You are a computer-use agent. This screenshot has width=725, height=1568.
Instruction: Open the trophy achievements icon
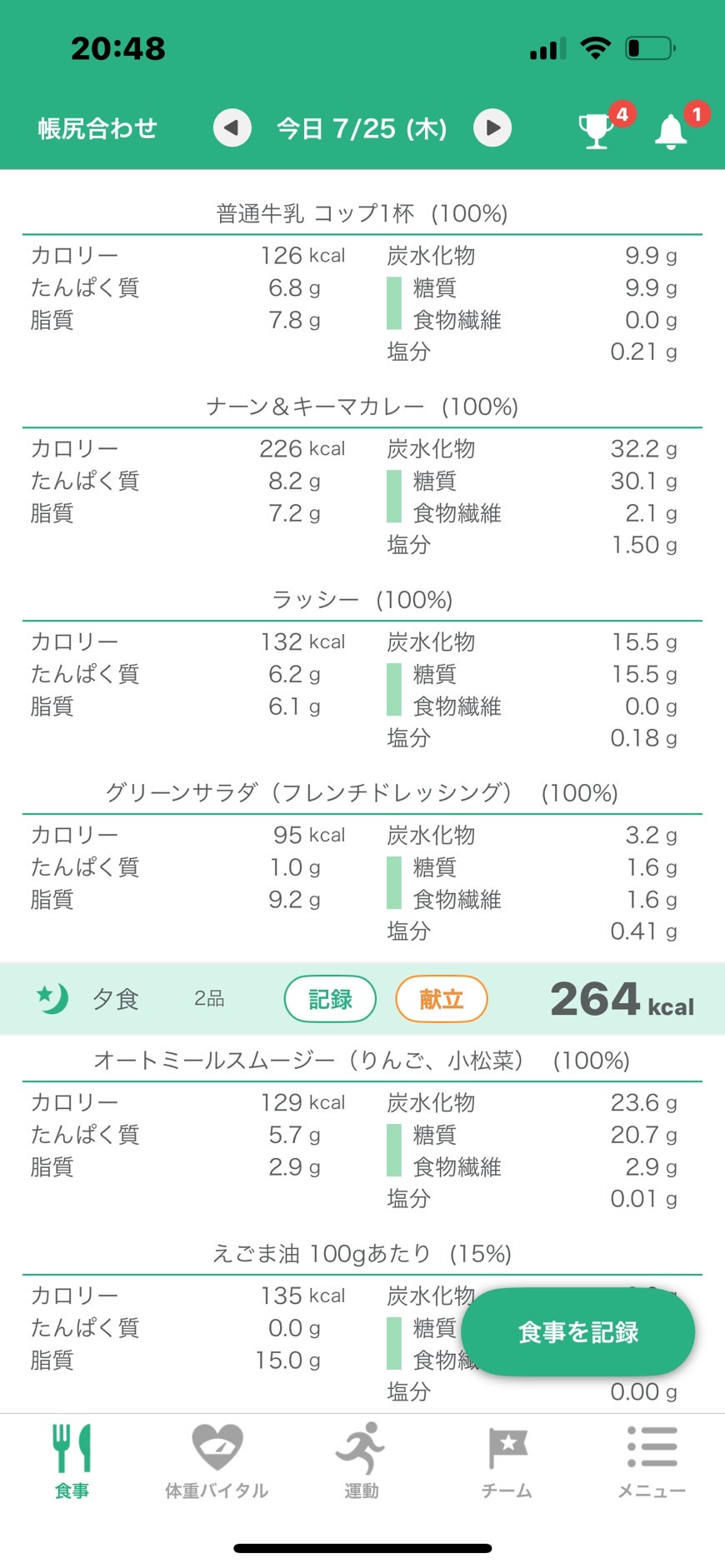pyautogui.click(x=597, y=131)
